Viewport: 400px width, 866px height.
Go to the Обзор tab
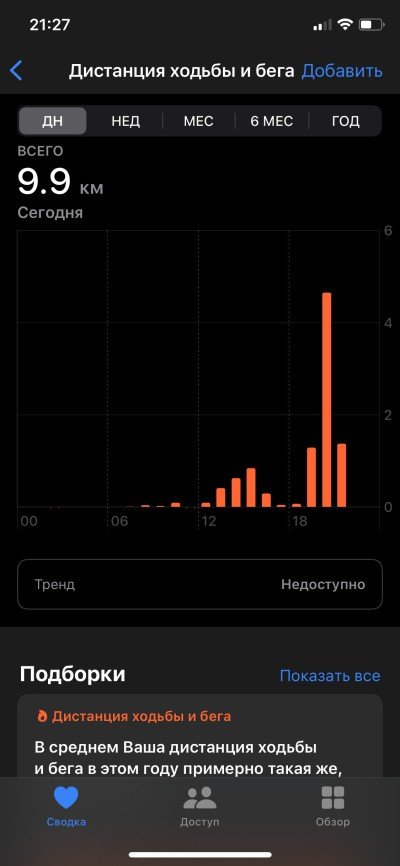coord(333,805)
